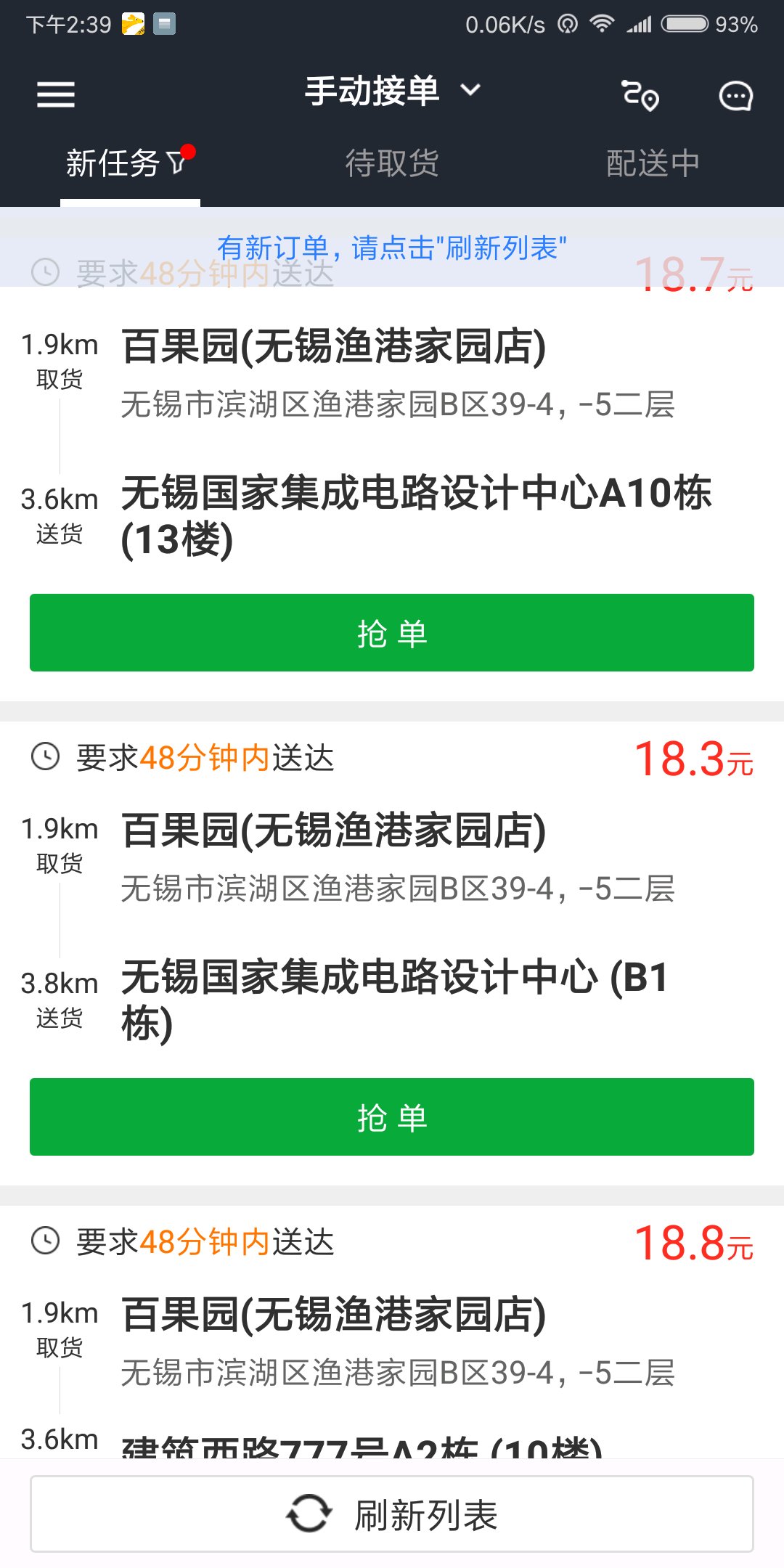Open the messages chat icon

(x=735, y=96)
